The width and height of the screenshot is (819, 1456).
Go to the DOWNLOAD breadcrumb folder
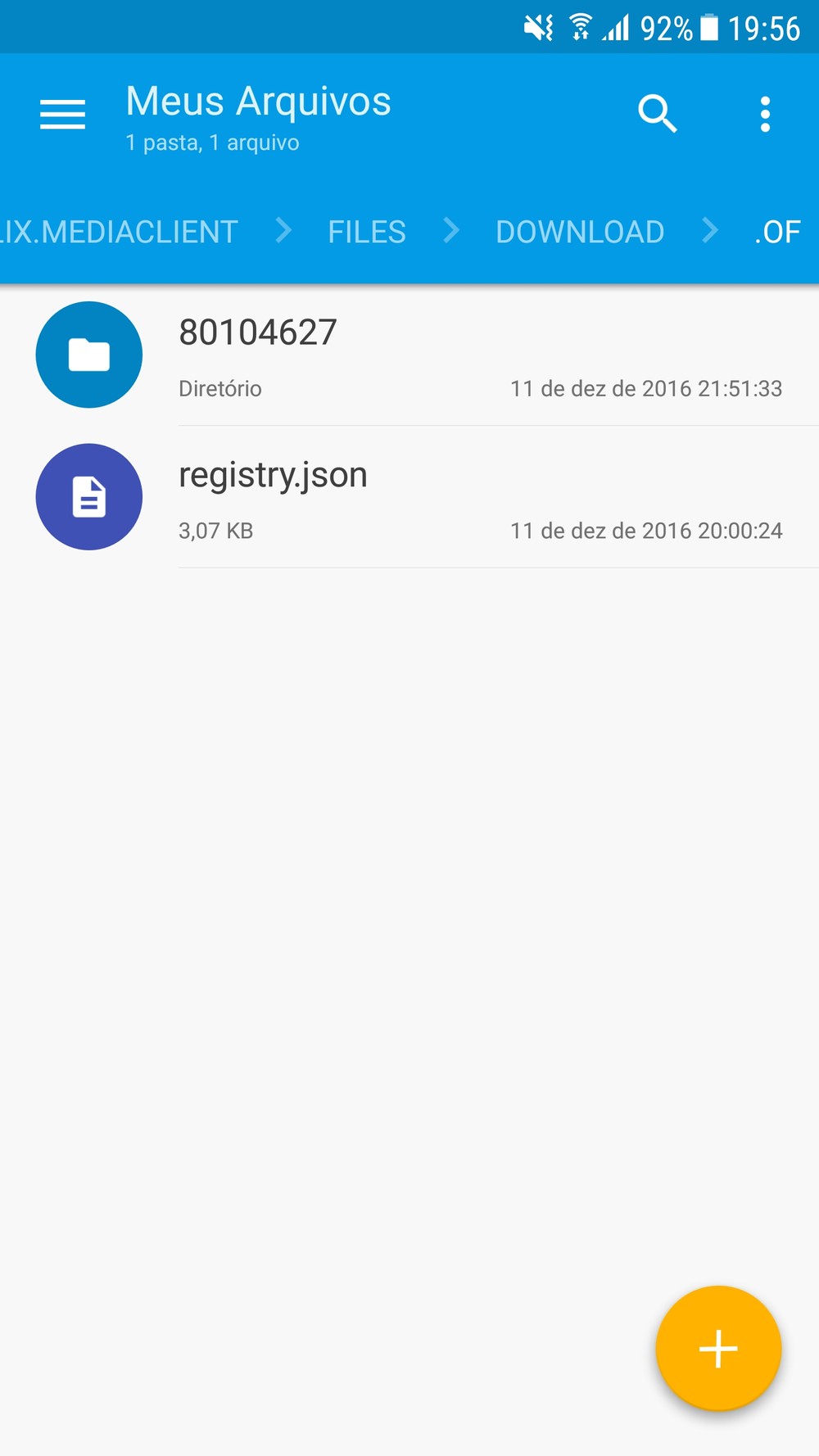tap(580, 232)
